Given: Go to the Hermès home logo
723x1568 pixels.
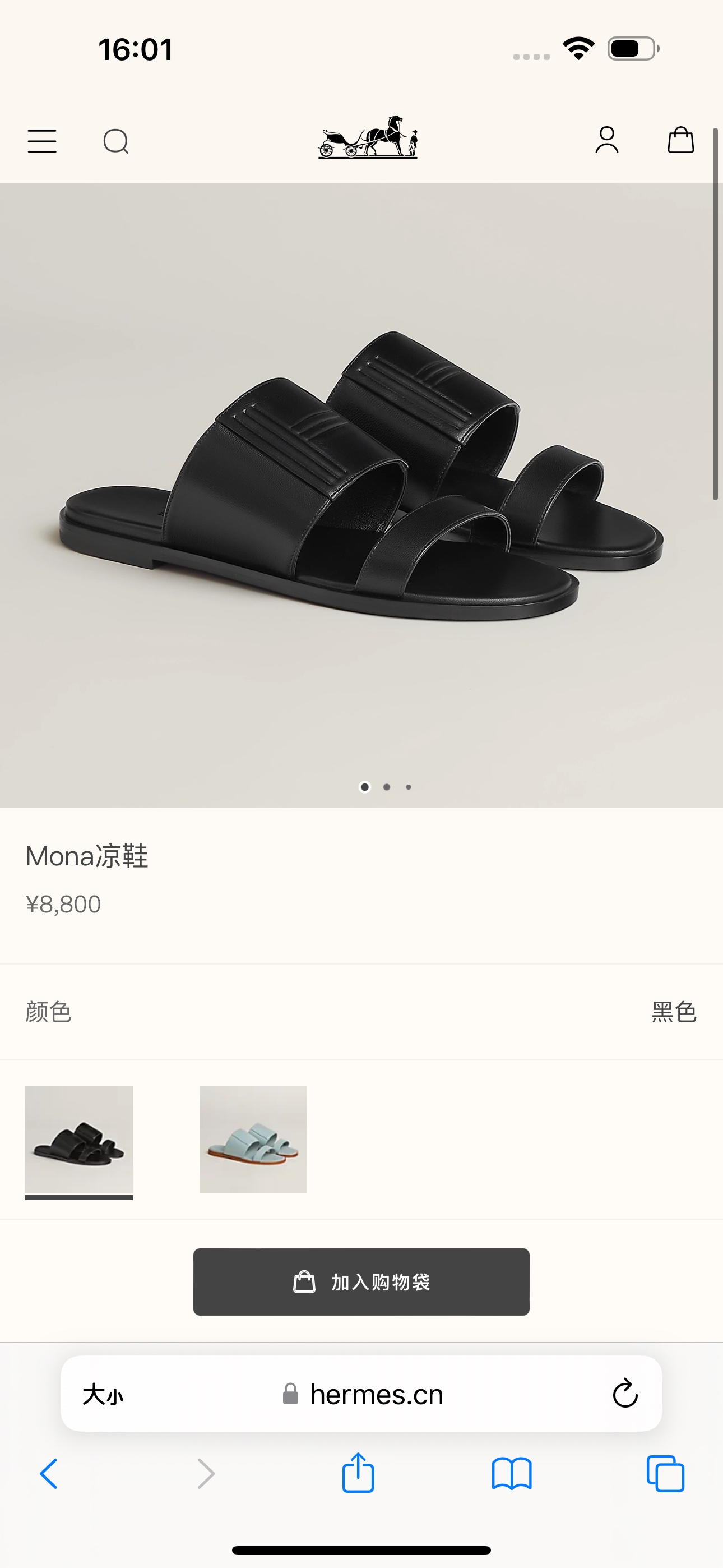Looking at the screenshot, I should coord(368,137).
